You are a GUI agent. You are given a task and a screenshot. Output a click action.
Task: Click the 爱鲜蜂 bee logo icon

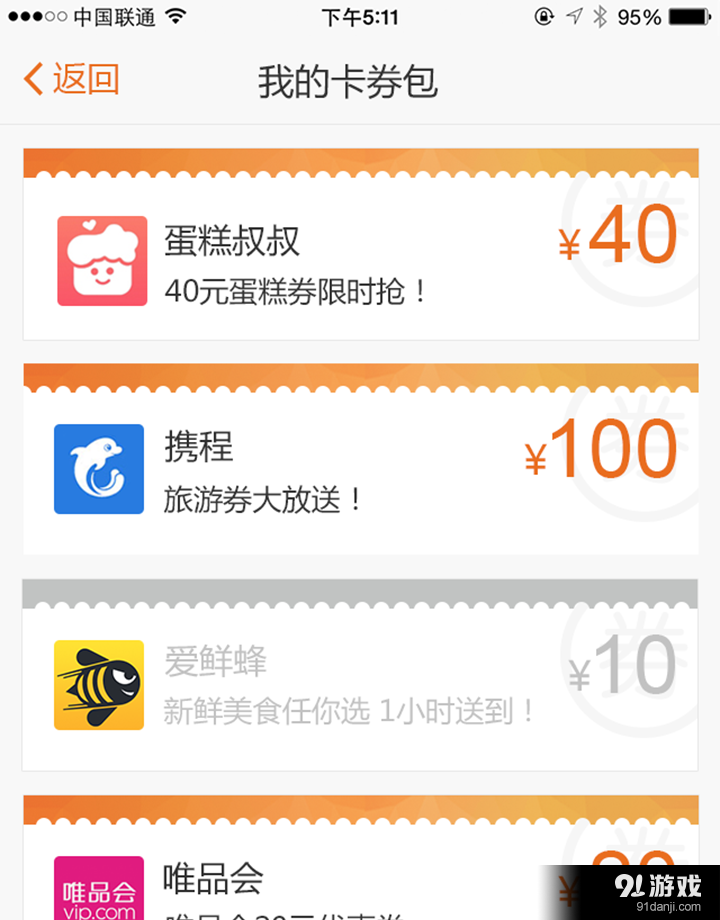pos(99,685)
